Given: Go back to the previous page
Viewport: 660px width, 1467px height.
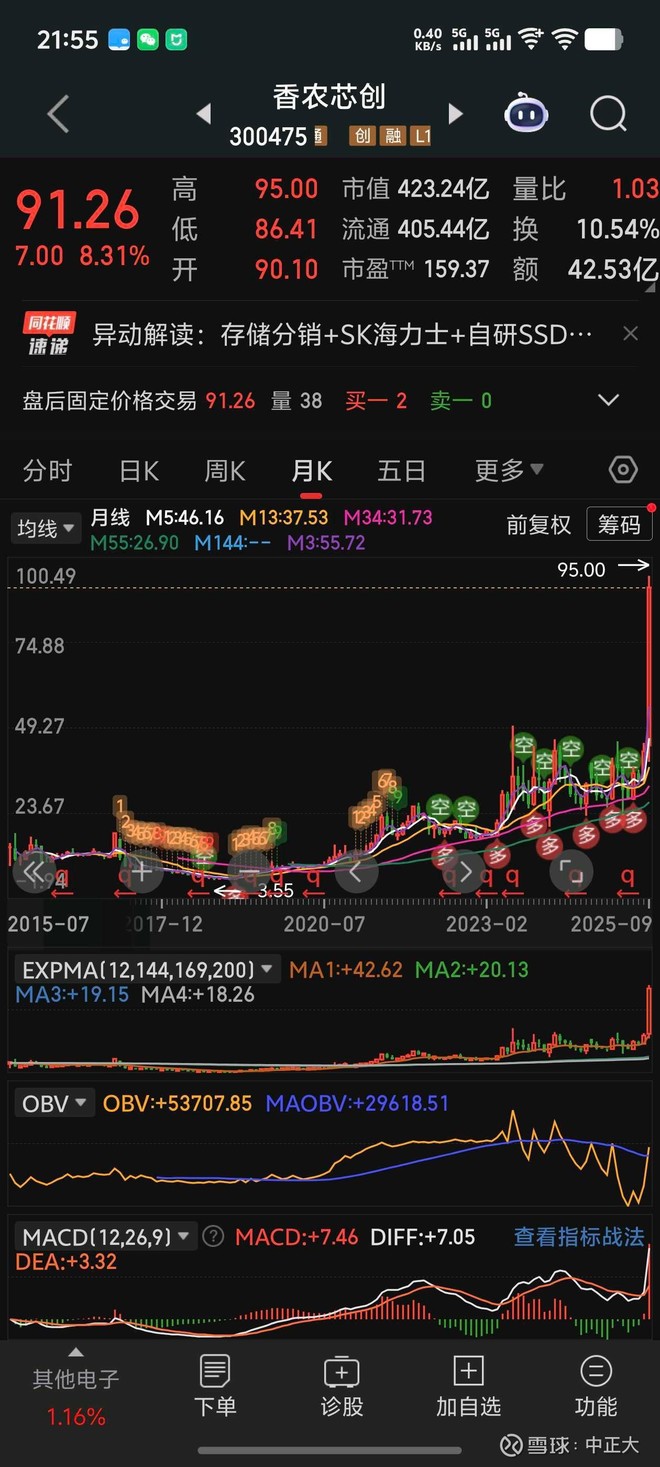Looking at the screenshot, I should [58, 115].
